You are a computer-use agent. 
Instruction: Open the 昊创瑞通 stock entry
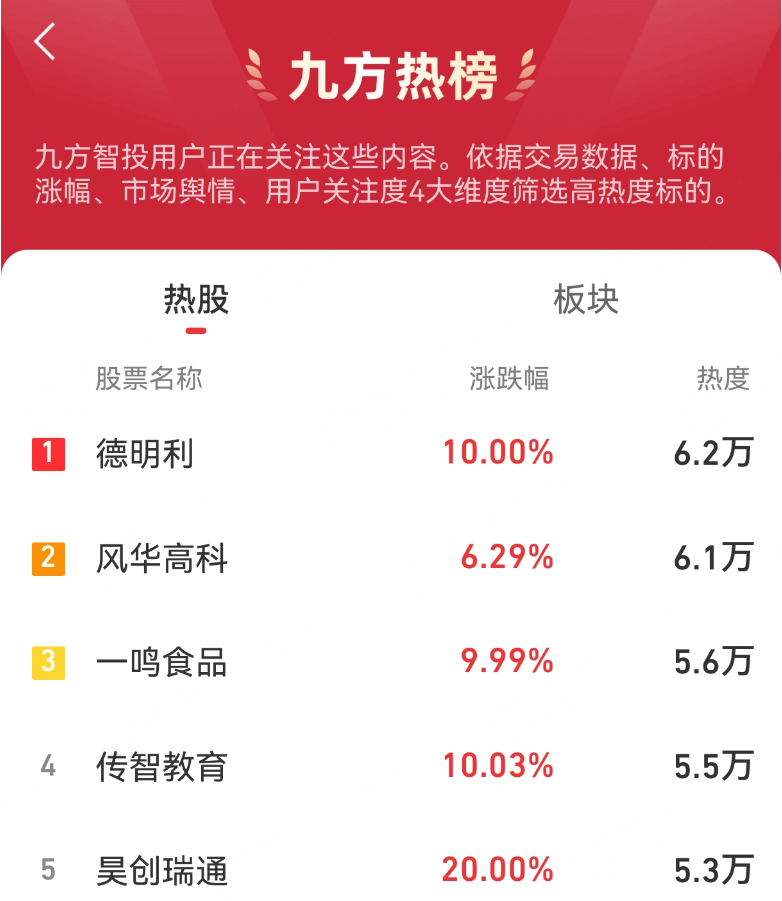391,869
